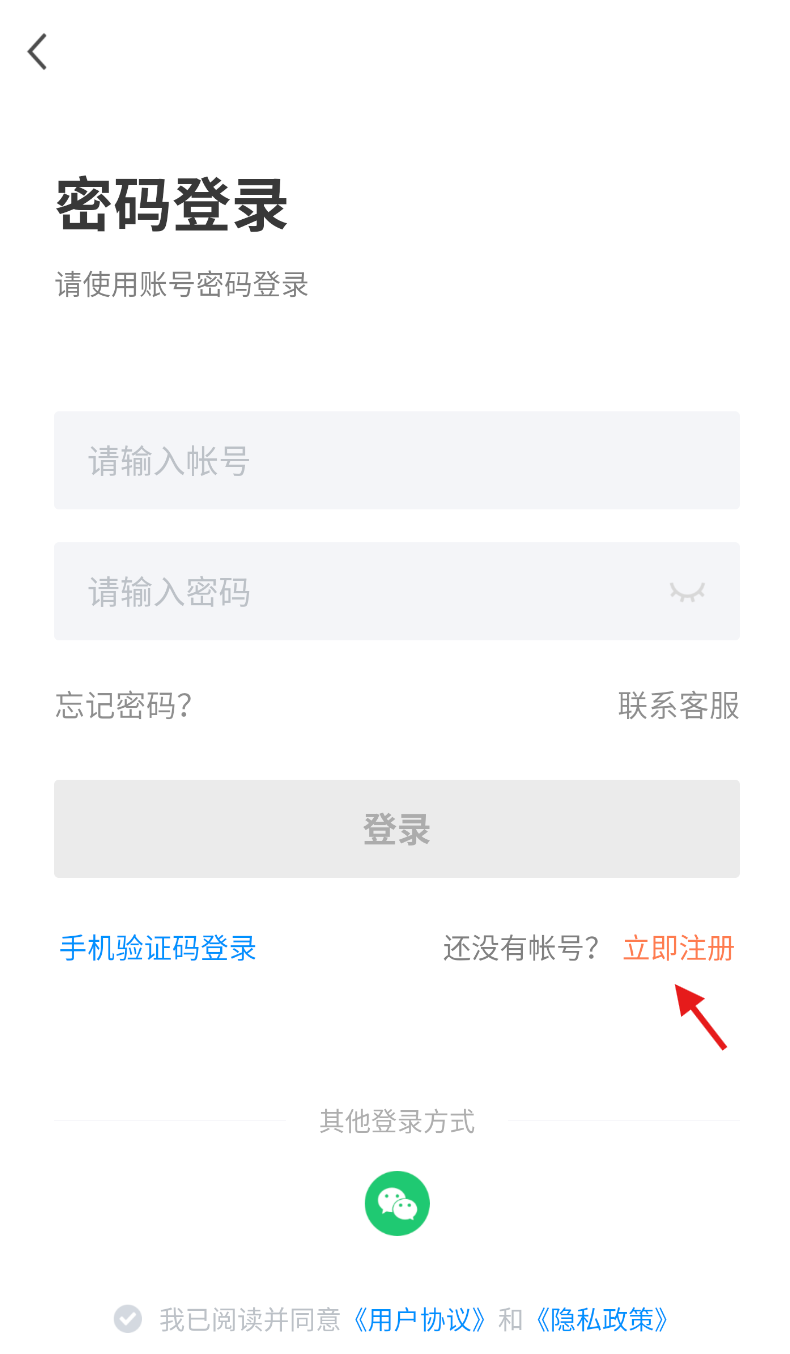Open 忘记密码 to reset password
This screenshot has width=790, height=1354.
[124, 705]
